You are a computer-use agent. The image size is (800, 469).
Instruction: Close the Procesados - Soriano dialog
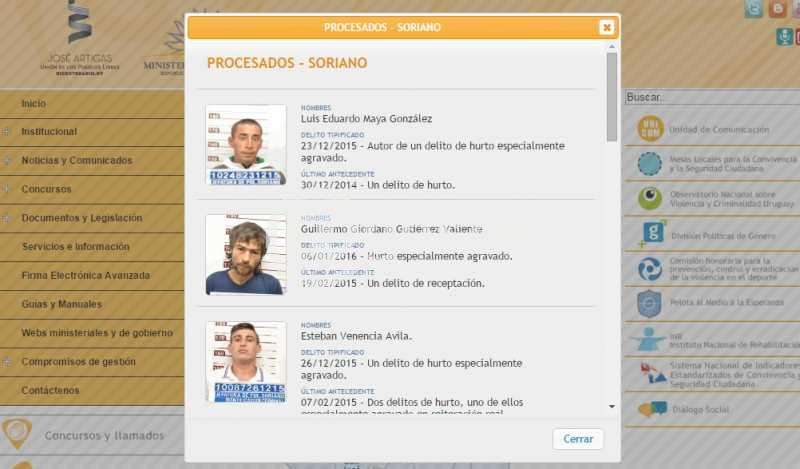[606, 27]
